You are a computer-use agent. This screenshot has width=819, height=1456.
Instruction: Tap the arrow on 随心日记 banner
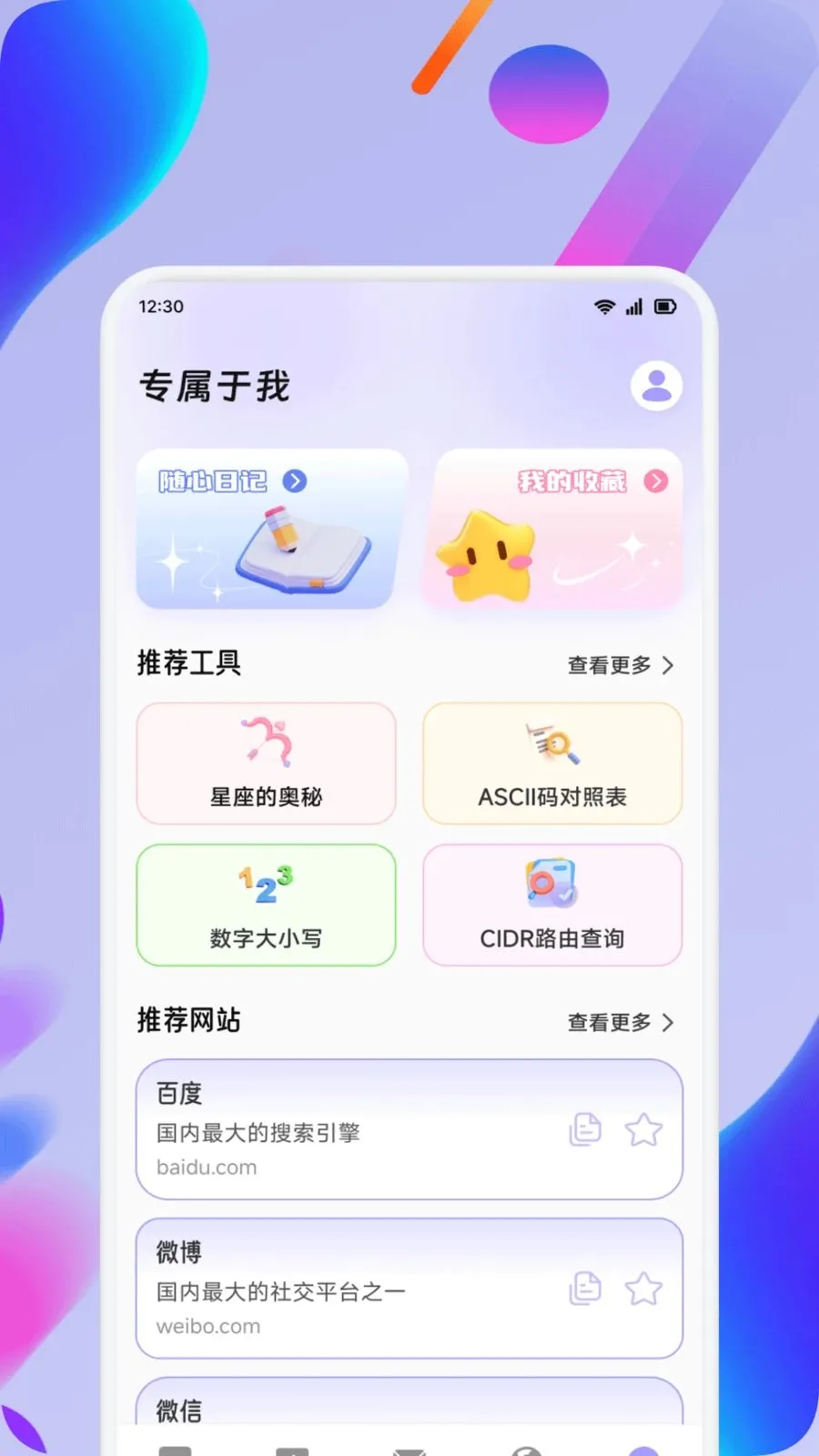tap(294, 482)
